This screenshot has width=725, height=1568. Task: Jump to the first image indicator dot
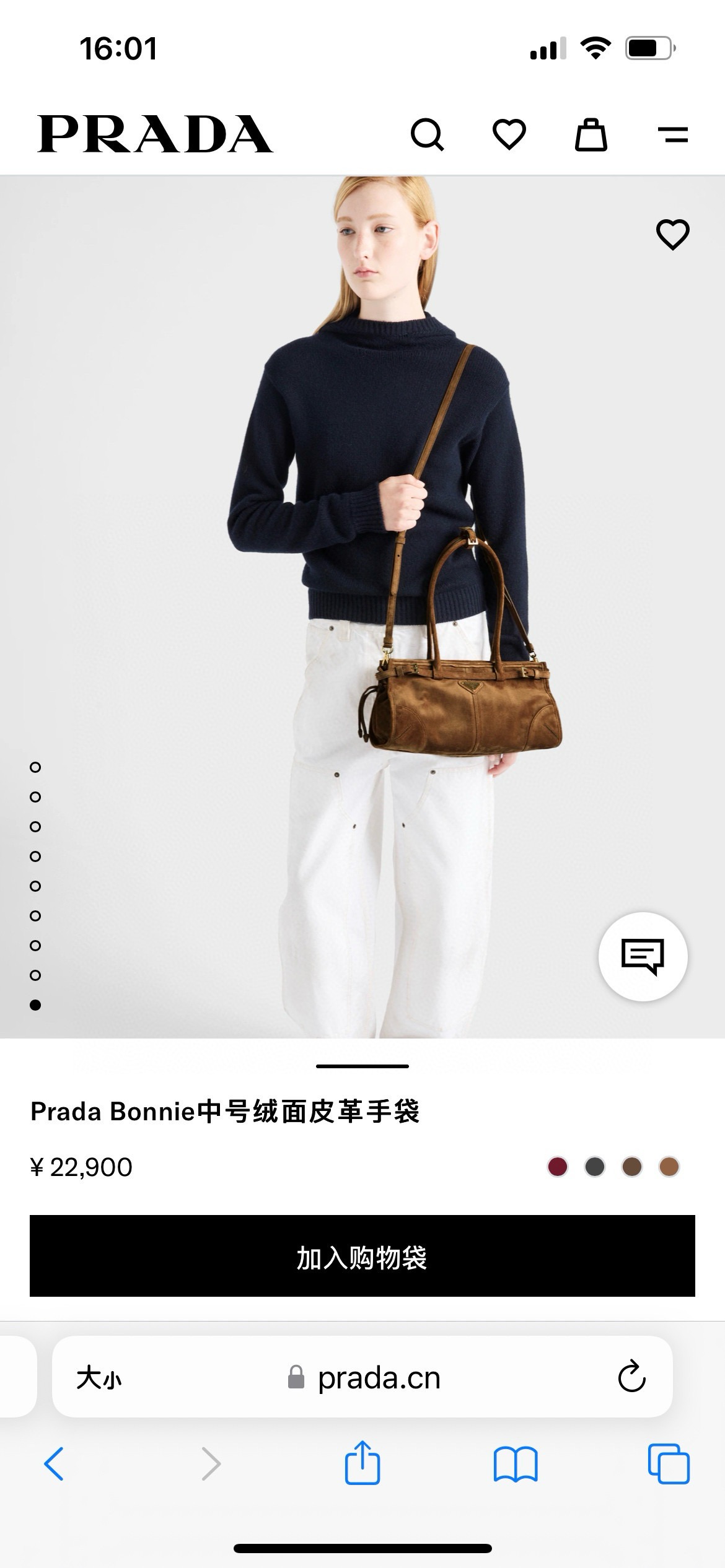35,767
